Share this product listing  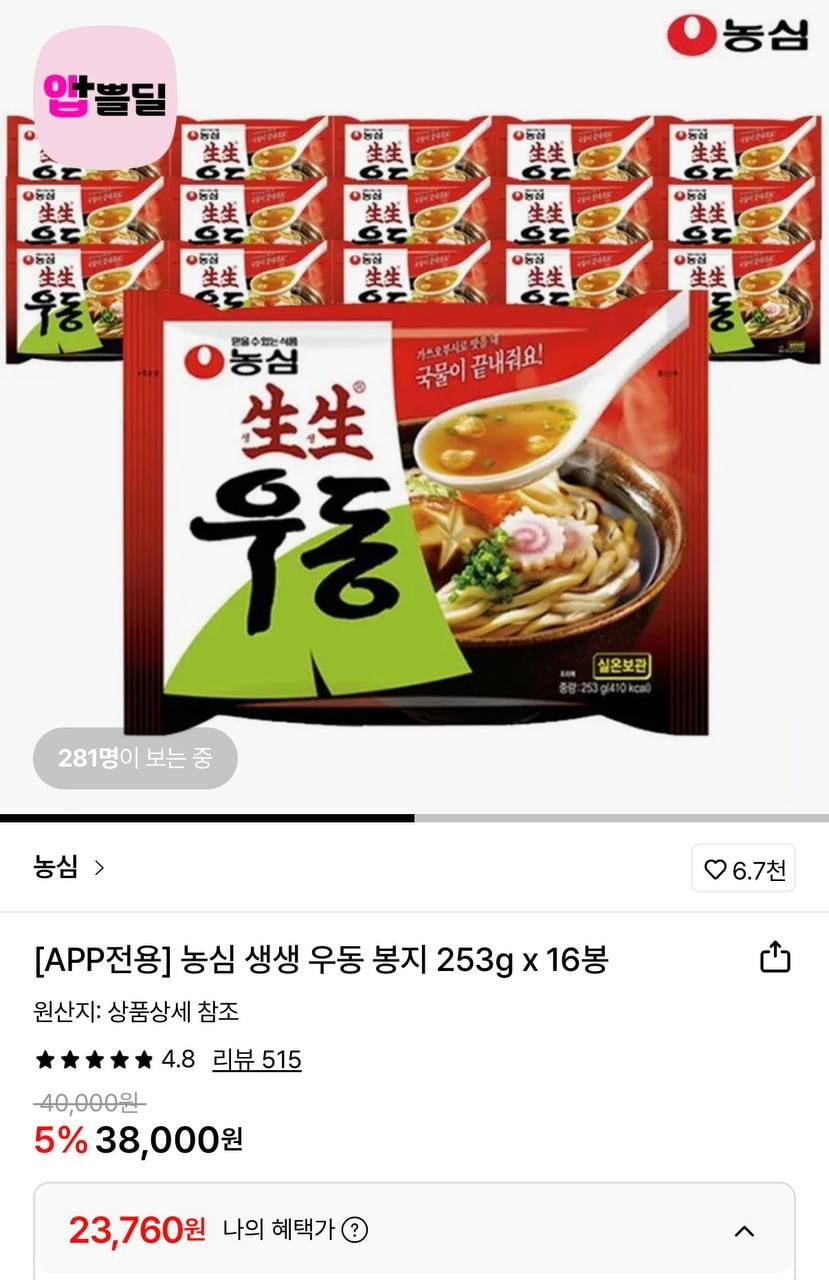pyautogui.click(x=775, y=958)
